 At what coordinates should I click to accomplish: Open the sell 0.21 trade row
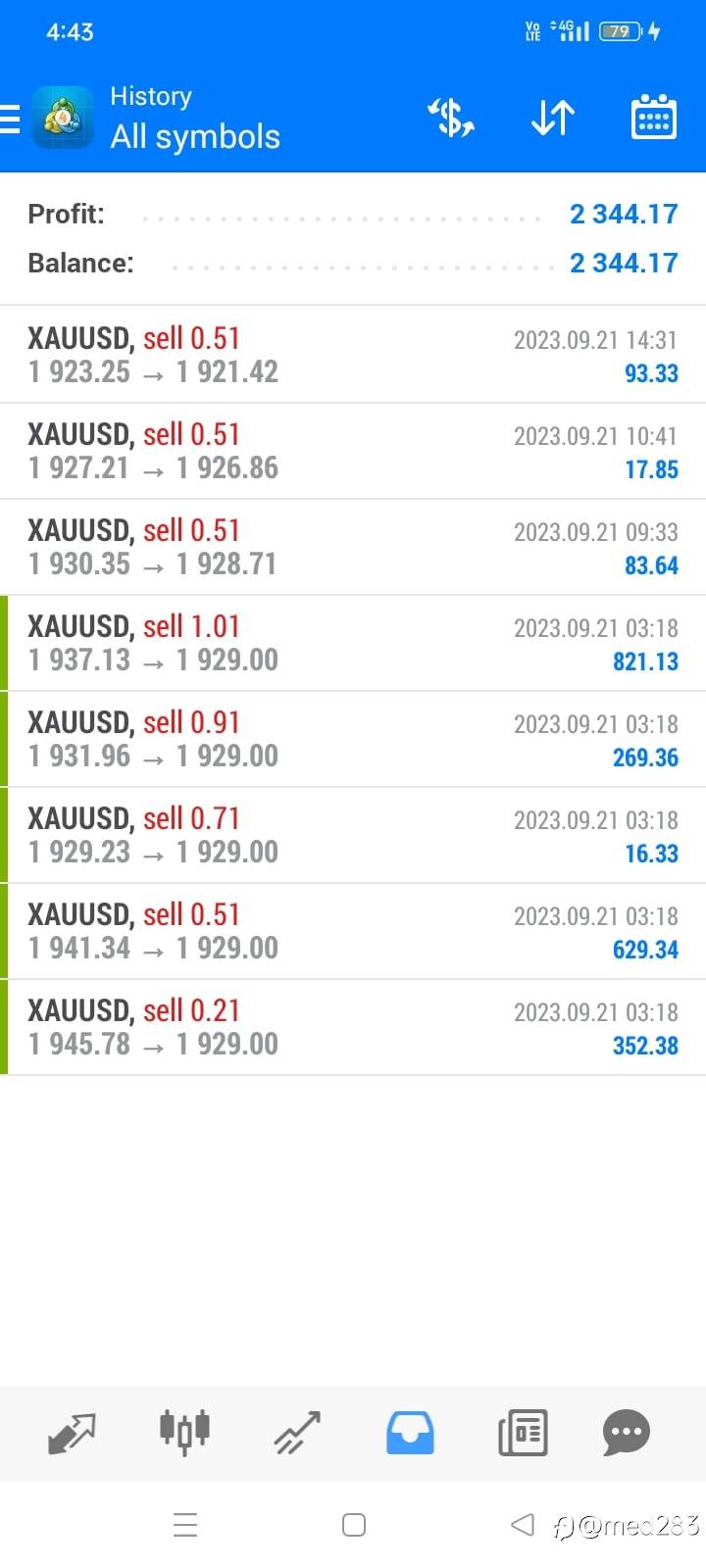tap(353, 1027)
